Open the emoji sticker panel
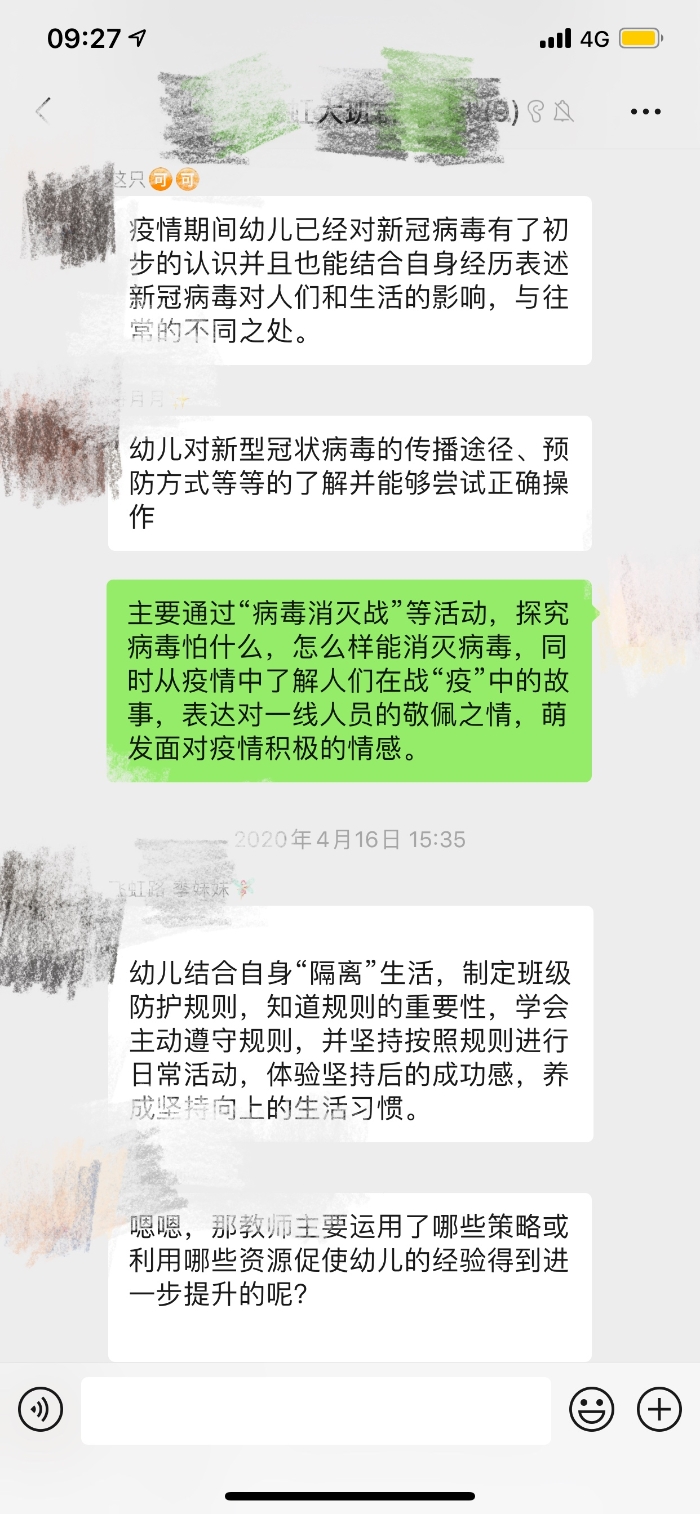Viewport: 700px width, 1514px height. pyautogui.click(x=592, y=1410)
